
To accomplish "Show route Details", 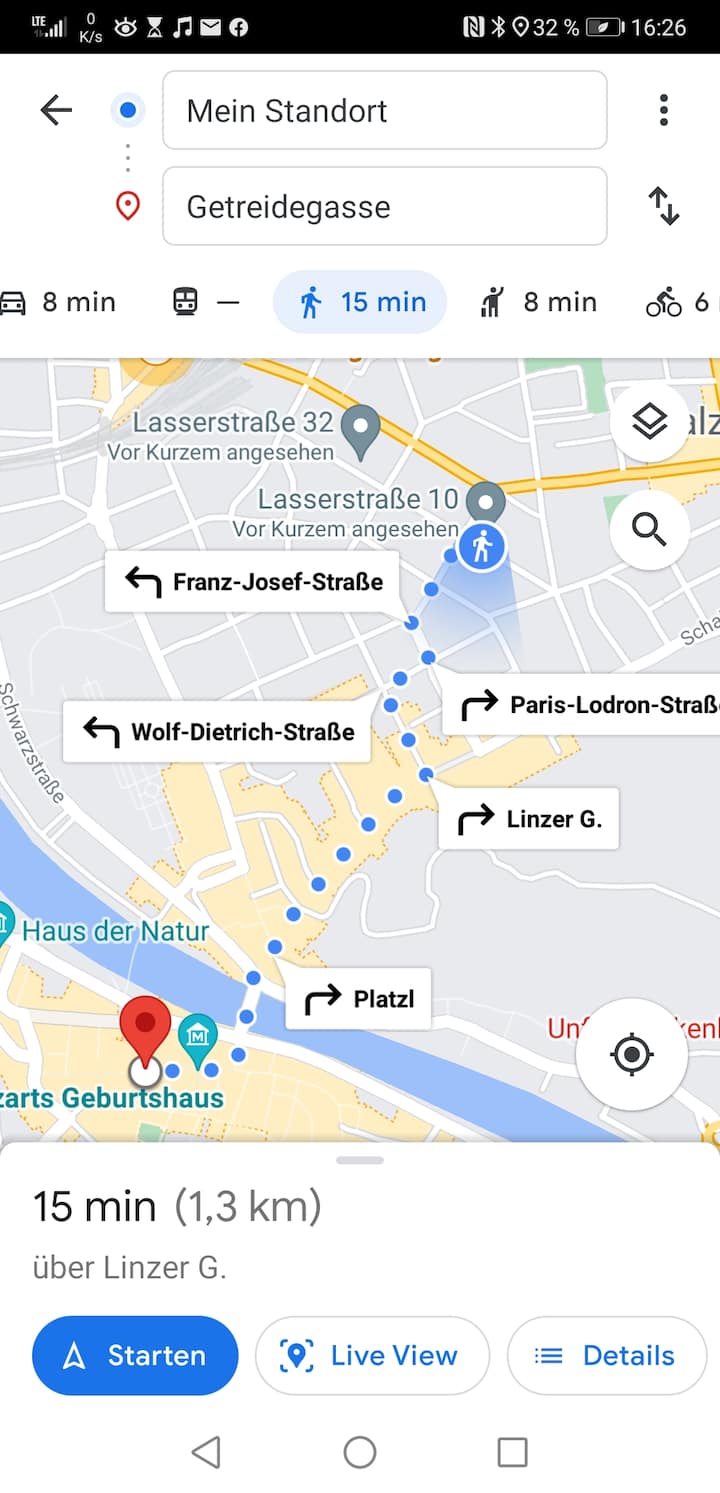I will (606, 1355).
